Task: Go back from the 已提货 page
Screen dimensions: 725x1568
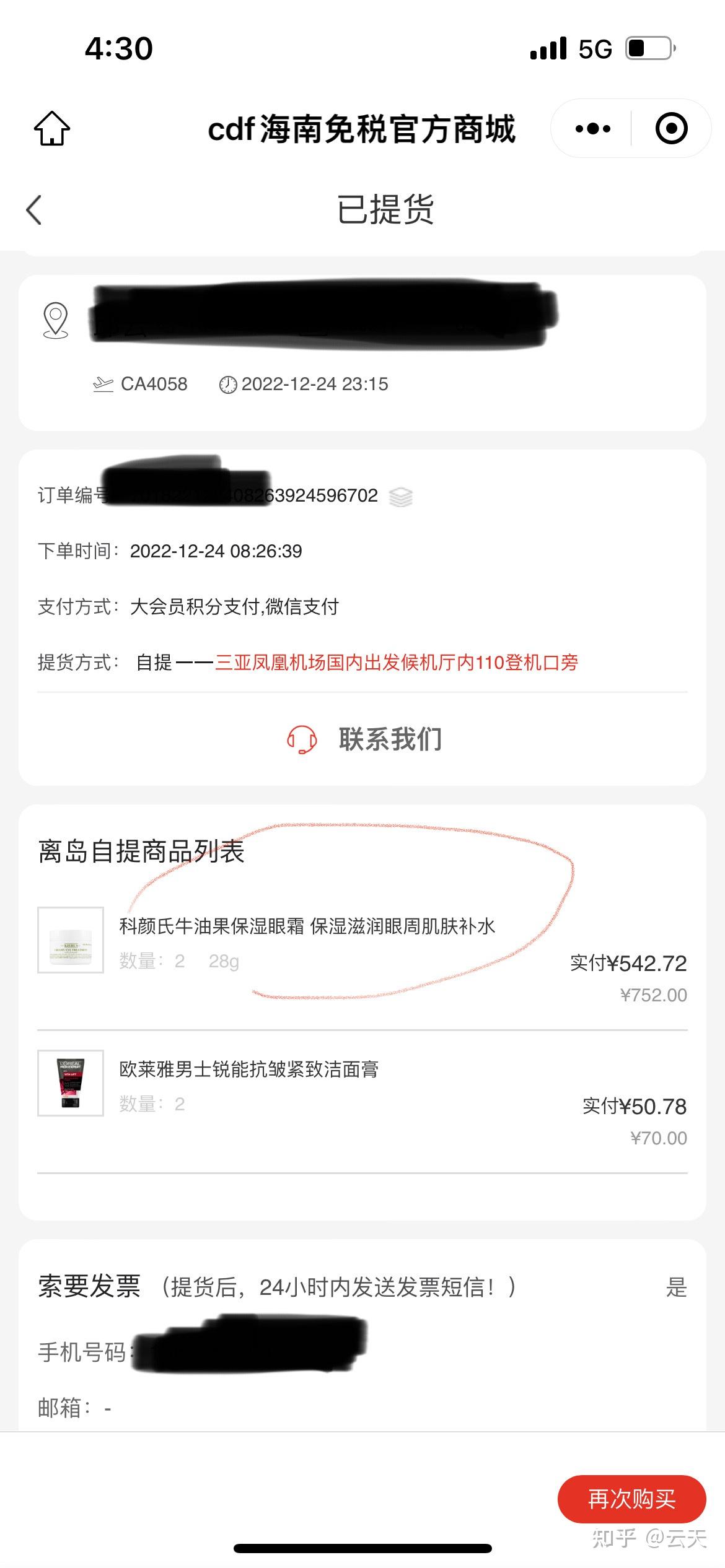Action: tap(35, 210)
